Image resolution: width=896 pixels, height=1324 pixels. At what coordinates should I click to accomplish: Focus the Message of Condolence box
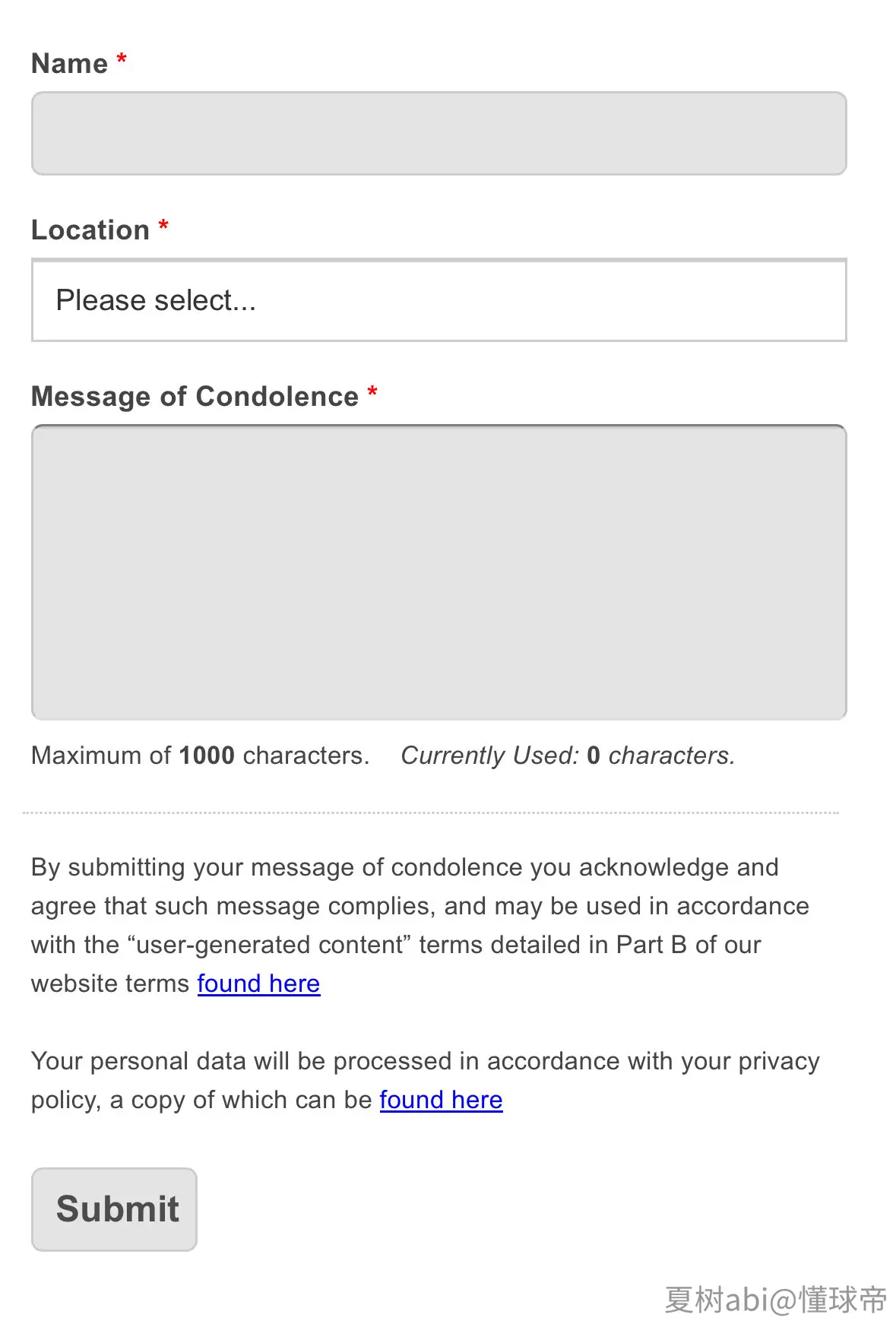coord(439,572)
